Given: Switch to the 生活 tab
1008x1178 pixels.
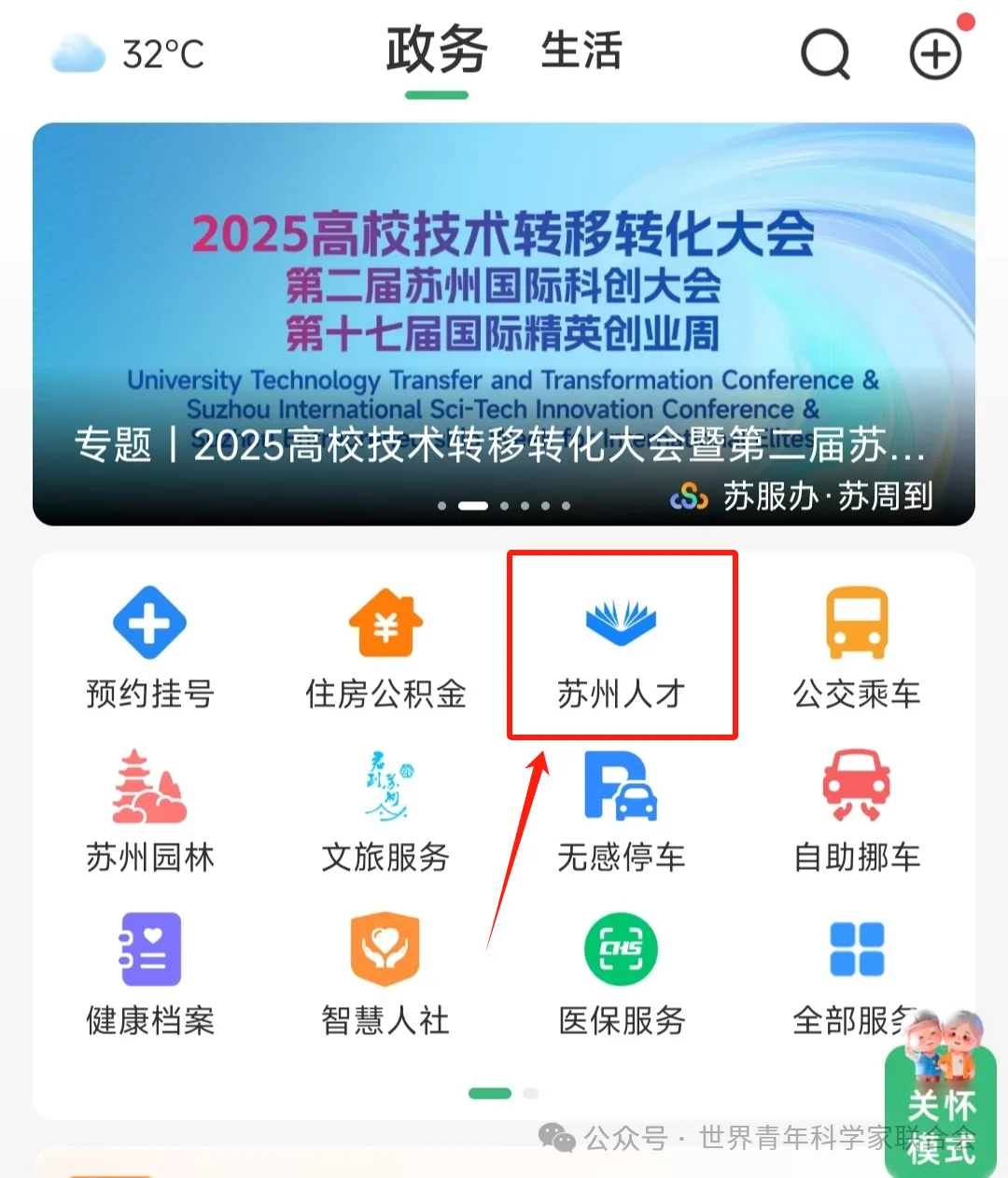Looking at the screenshot, I should tap(581, 50).
